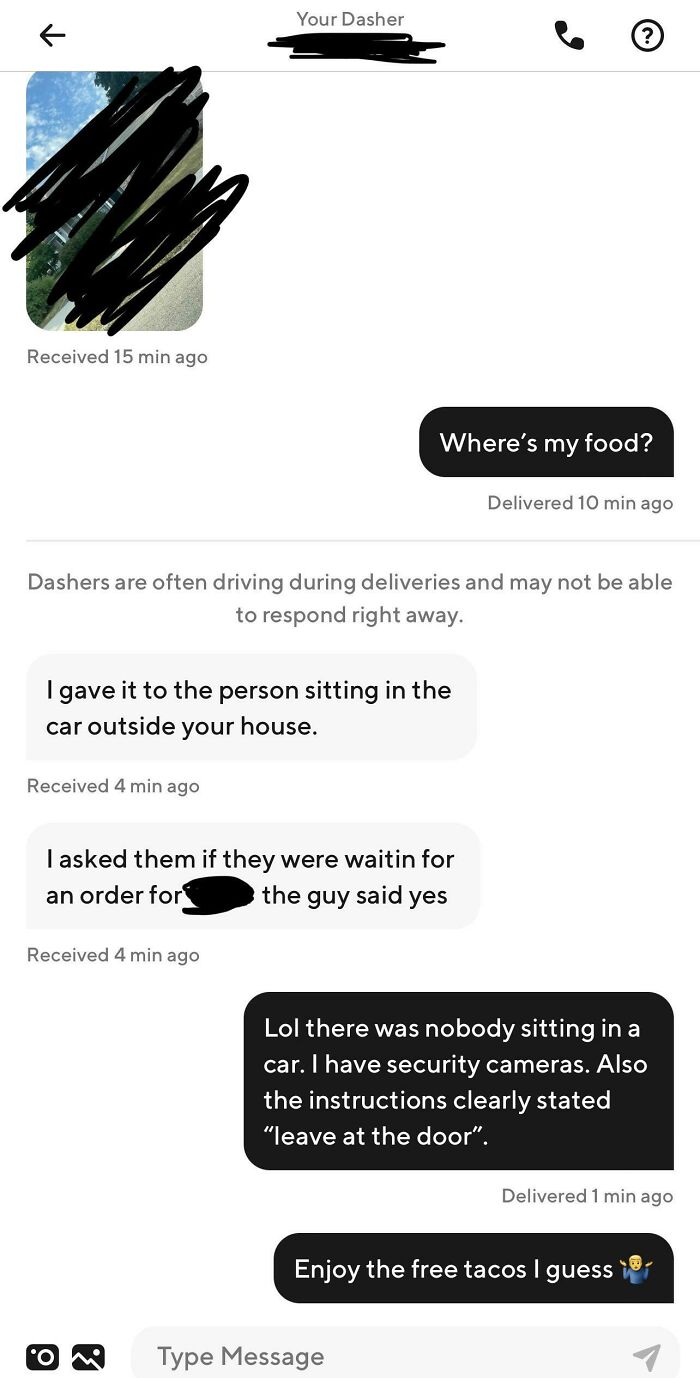This screenshot has height=1378, width=700.
Task: Tap the Type Message field
Action: 380,1356
